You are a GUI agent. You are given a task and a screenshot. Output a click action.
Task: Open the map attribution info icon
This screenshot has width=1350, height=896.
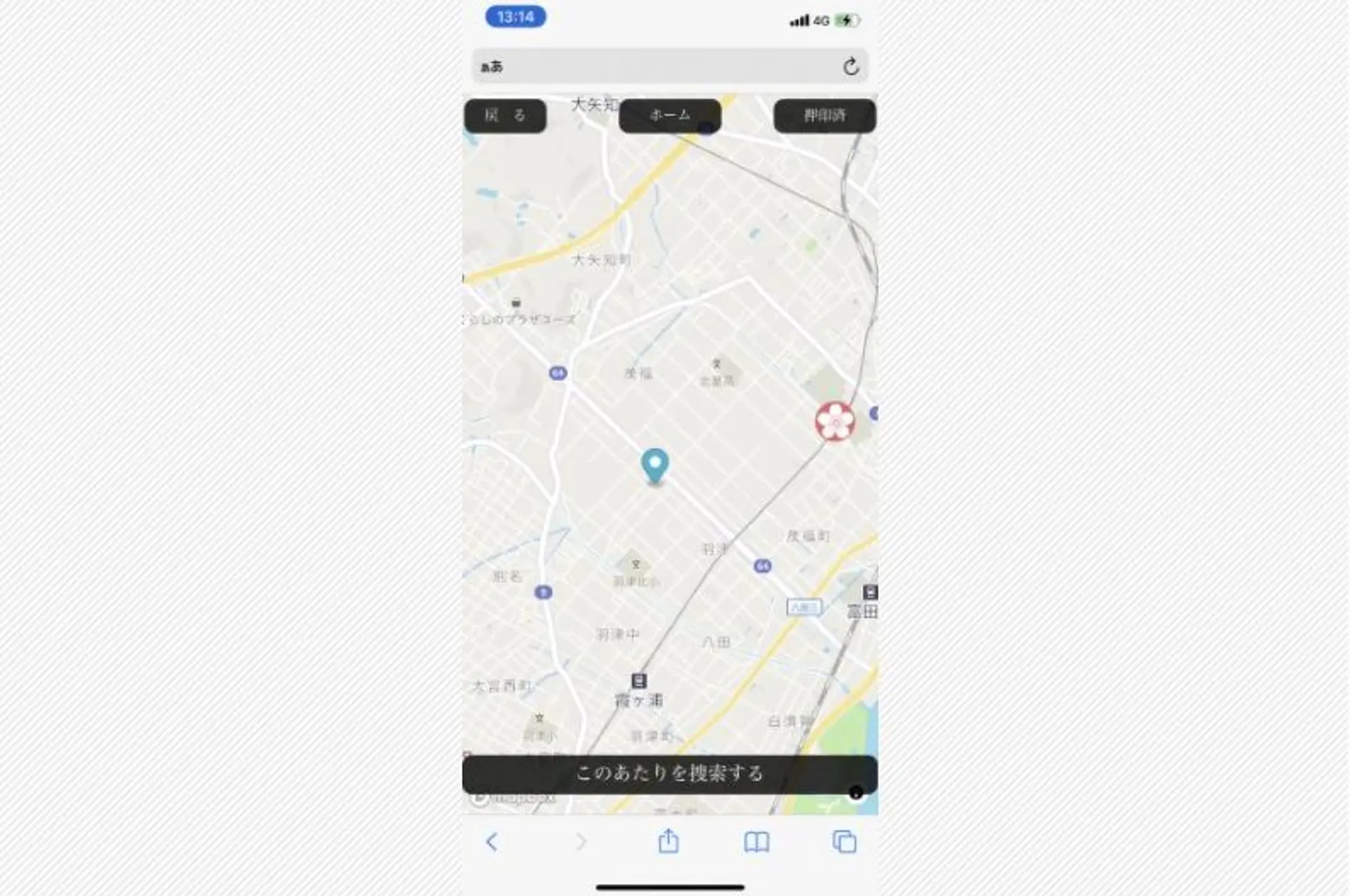coord(856,793)
